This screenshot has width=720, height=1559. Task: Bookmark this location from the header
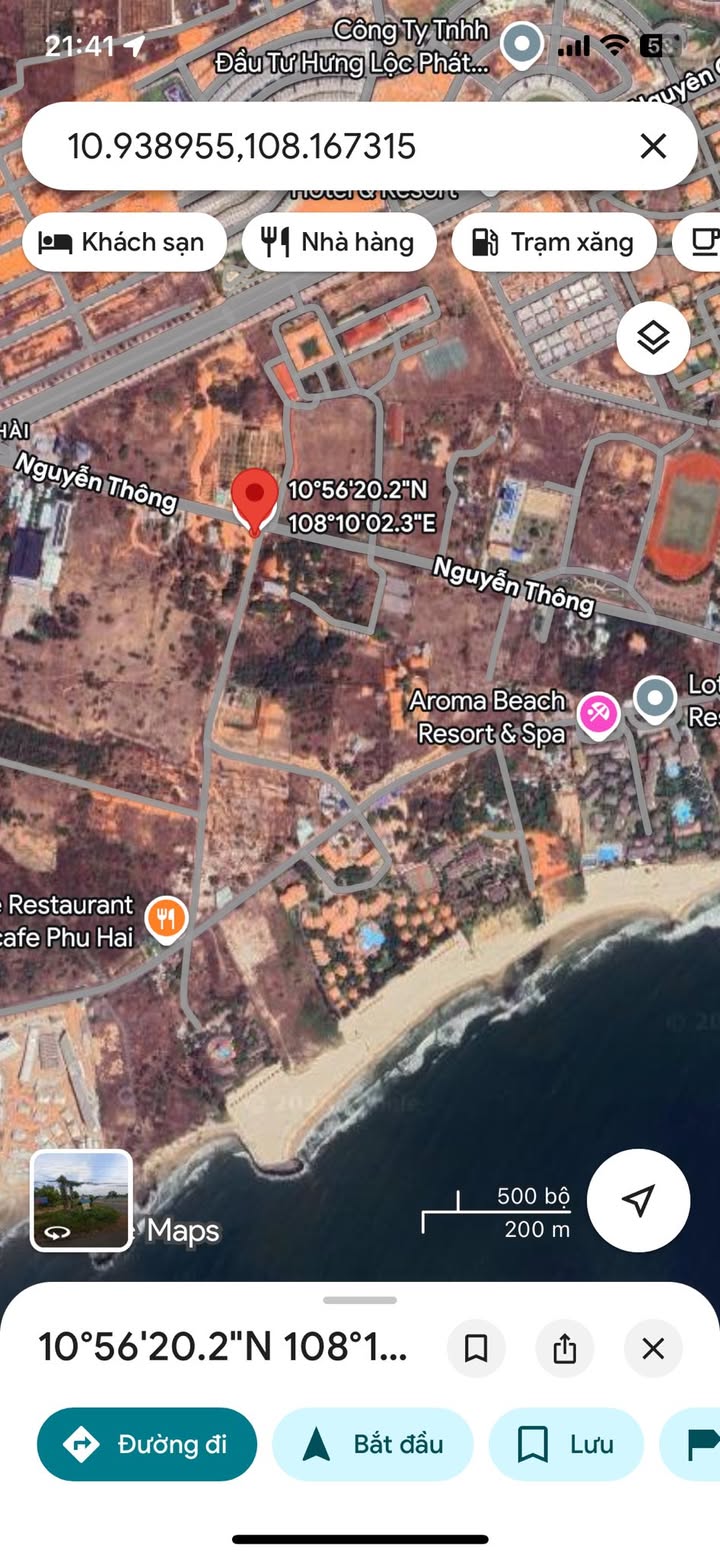point(476,1349)
